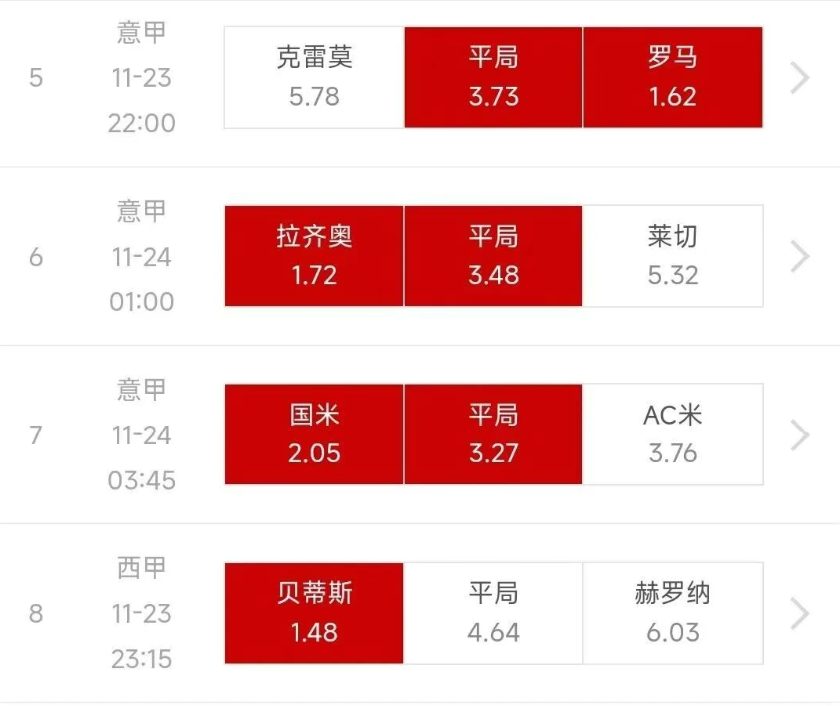Deselect 国米 win at 2.05
840x706 pixels.
[x=314, y=434]
